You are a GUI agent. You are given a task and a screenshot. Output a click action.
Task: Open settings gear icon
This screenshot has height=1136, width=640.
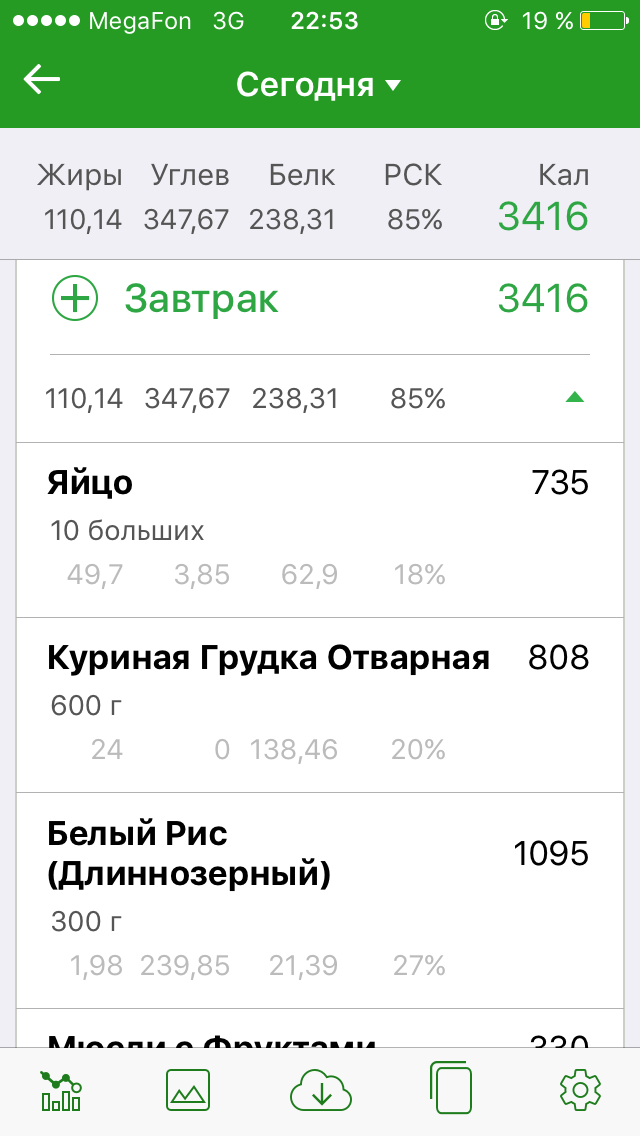click(580, 1090)
